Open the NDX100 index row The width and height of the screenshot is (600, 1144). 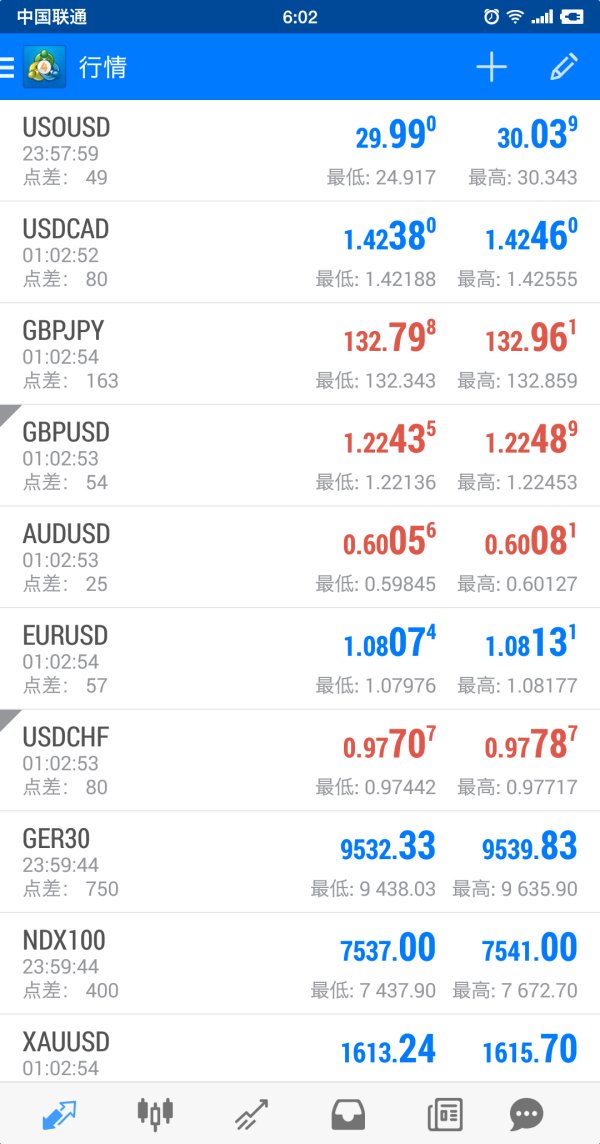tap(300, 963)
